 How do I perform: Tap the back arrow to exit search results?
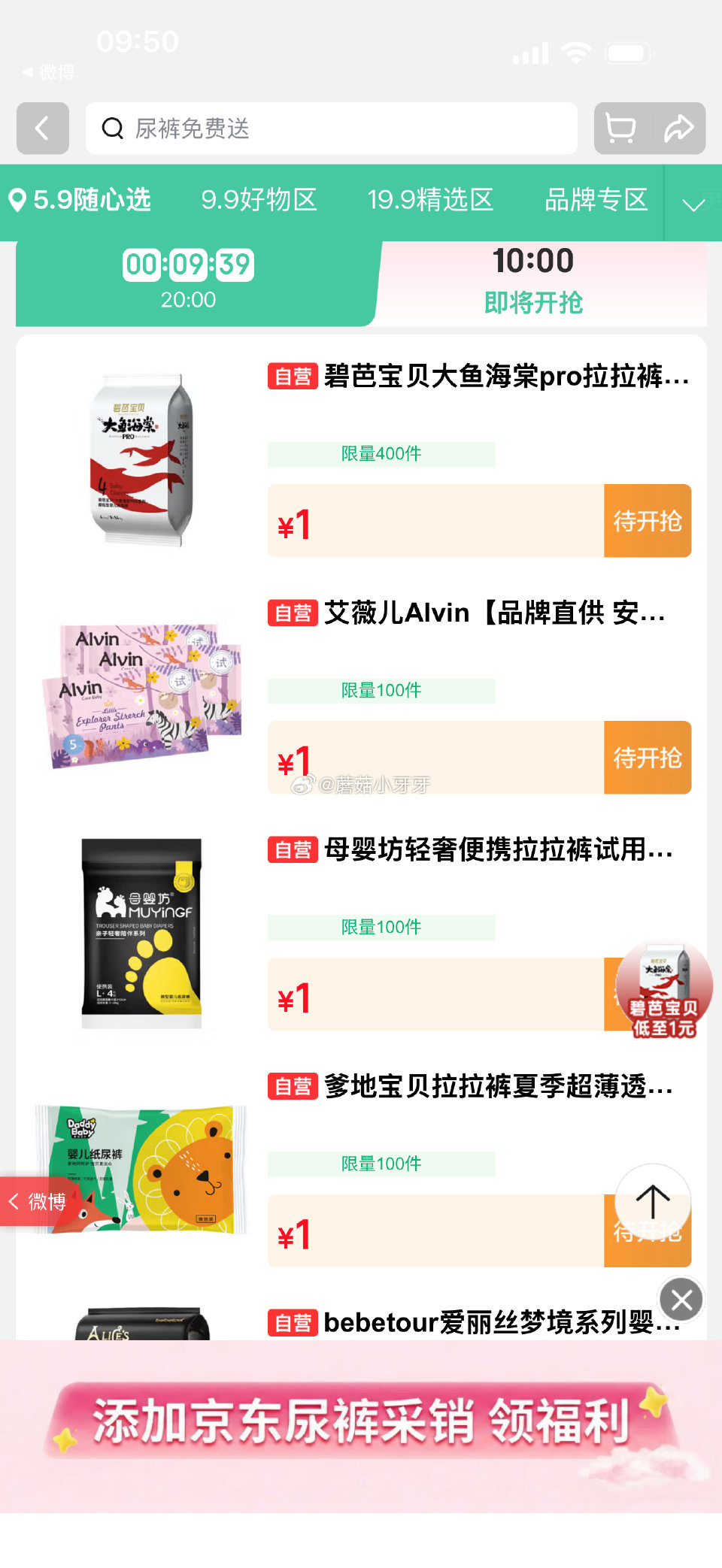[42, 128]
